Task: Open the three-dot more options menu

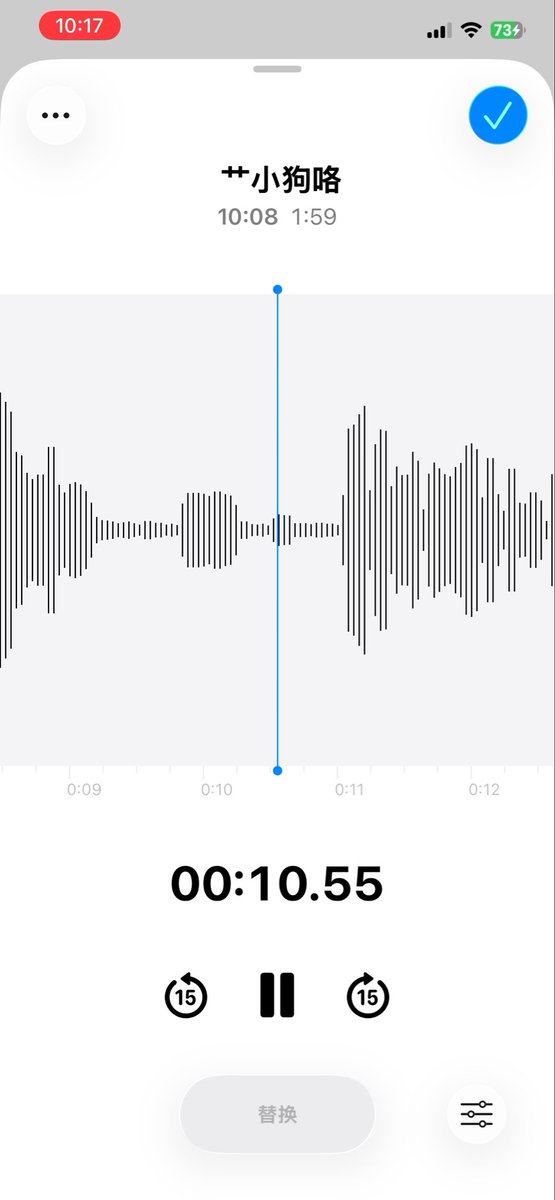Action: 56,115
